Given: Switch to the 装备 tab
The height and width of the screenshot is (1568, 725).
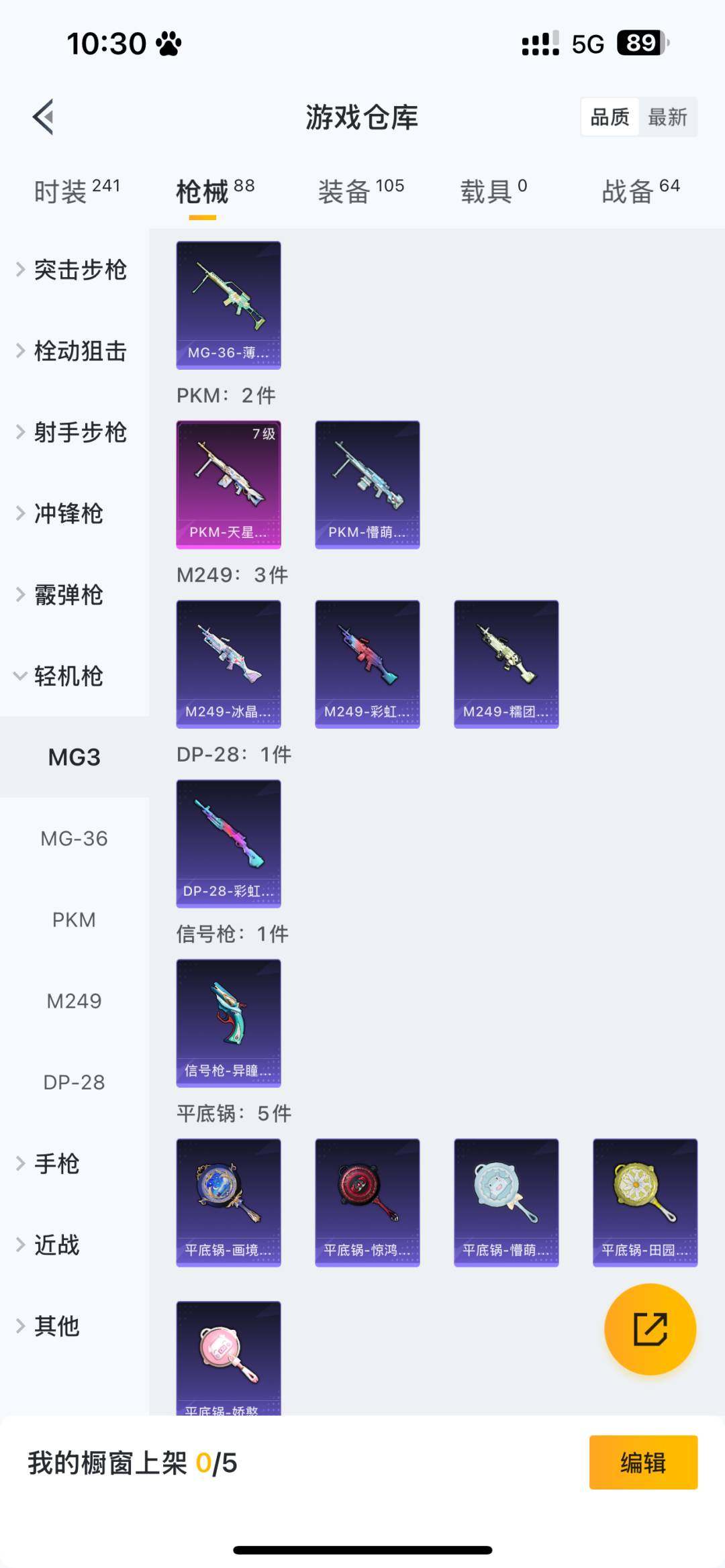Looking at the screenshot, I should (360, 192).
